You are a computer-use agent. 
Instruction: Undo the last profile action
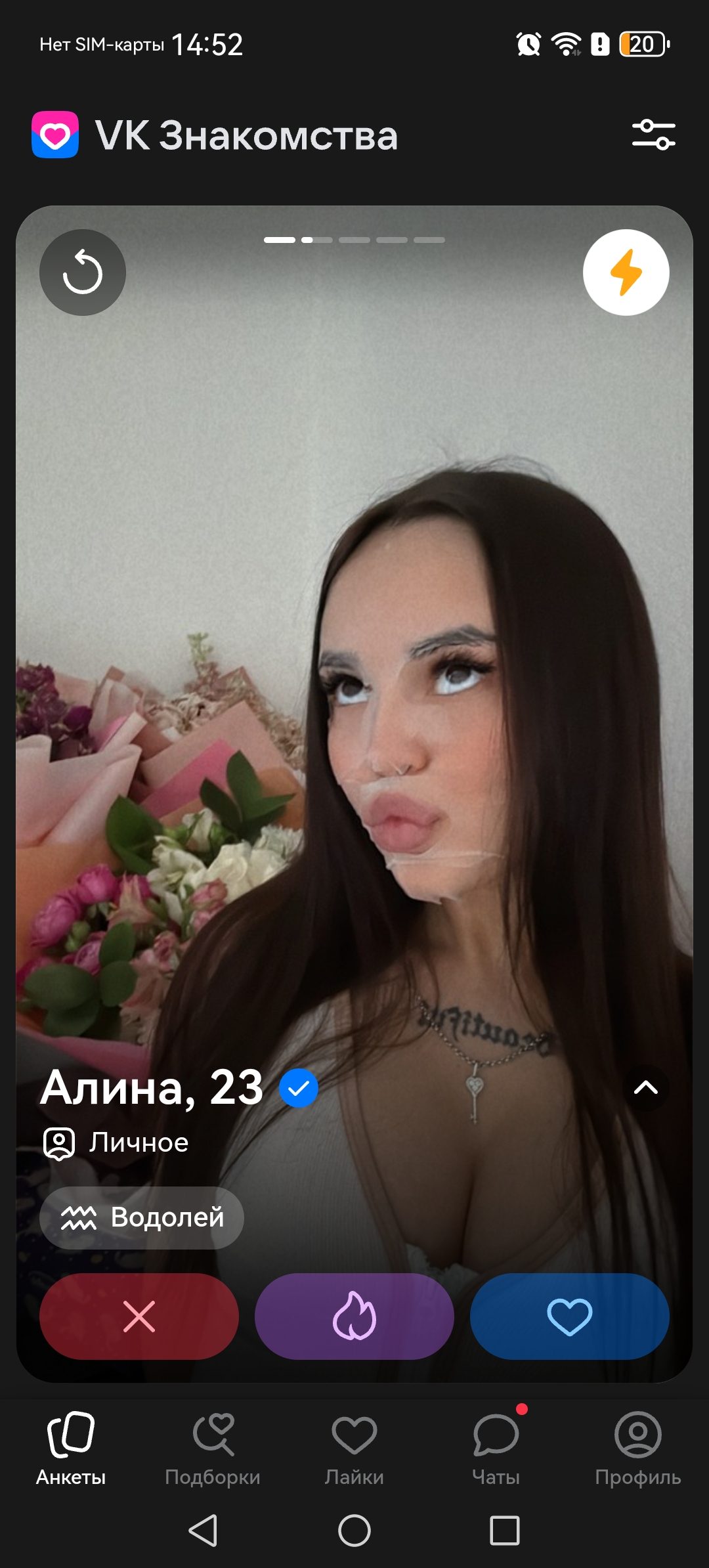click(83, 272)
